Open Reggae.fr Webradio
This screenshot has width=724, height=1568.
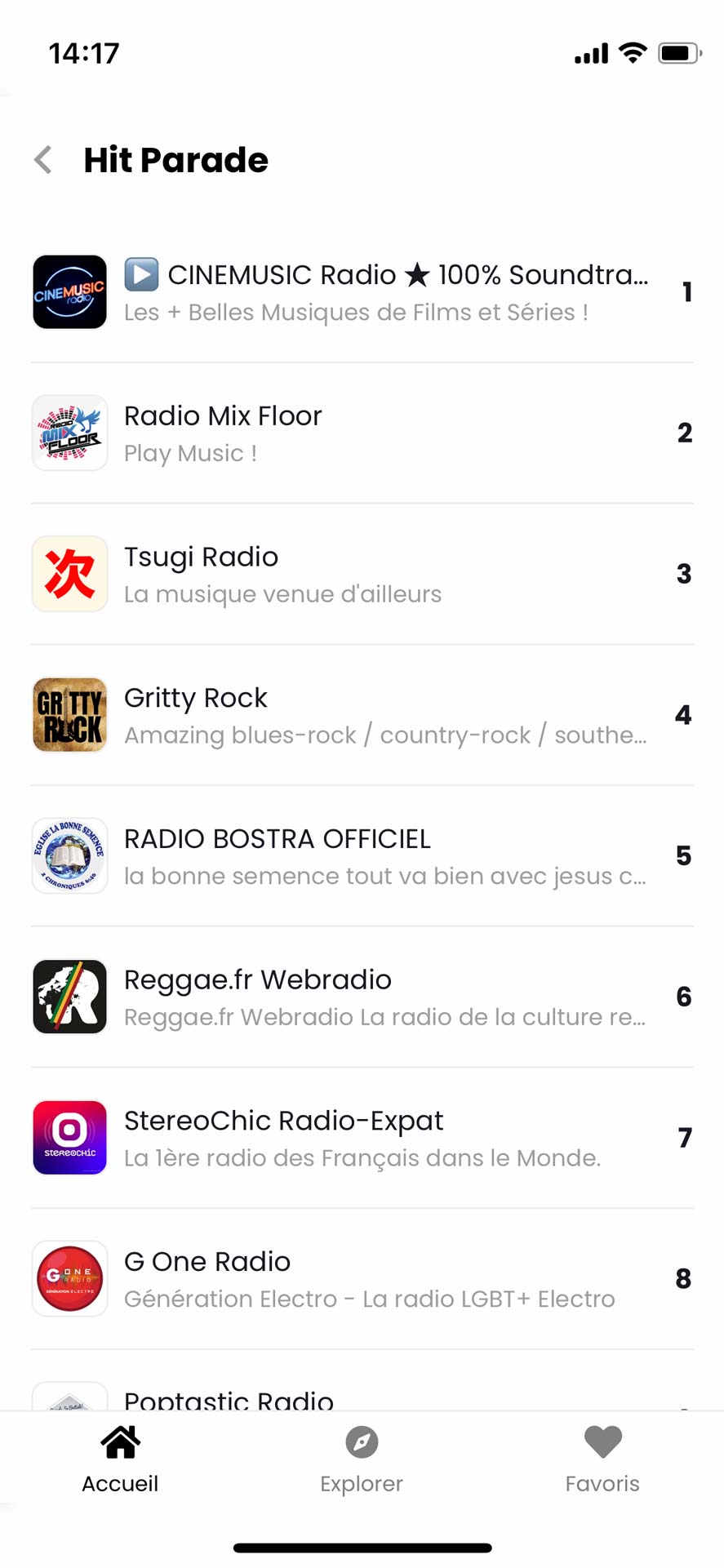pyautogui.click(x=362, y=997)
